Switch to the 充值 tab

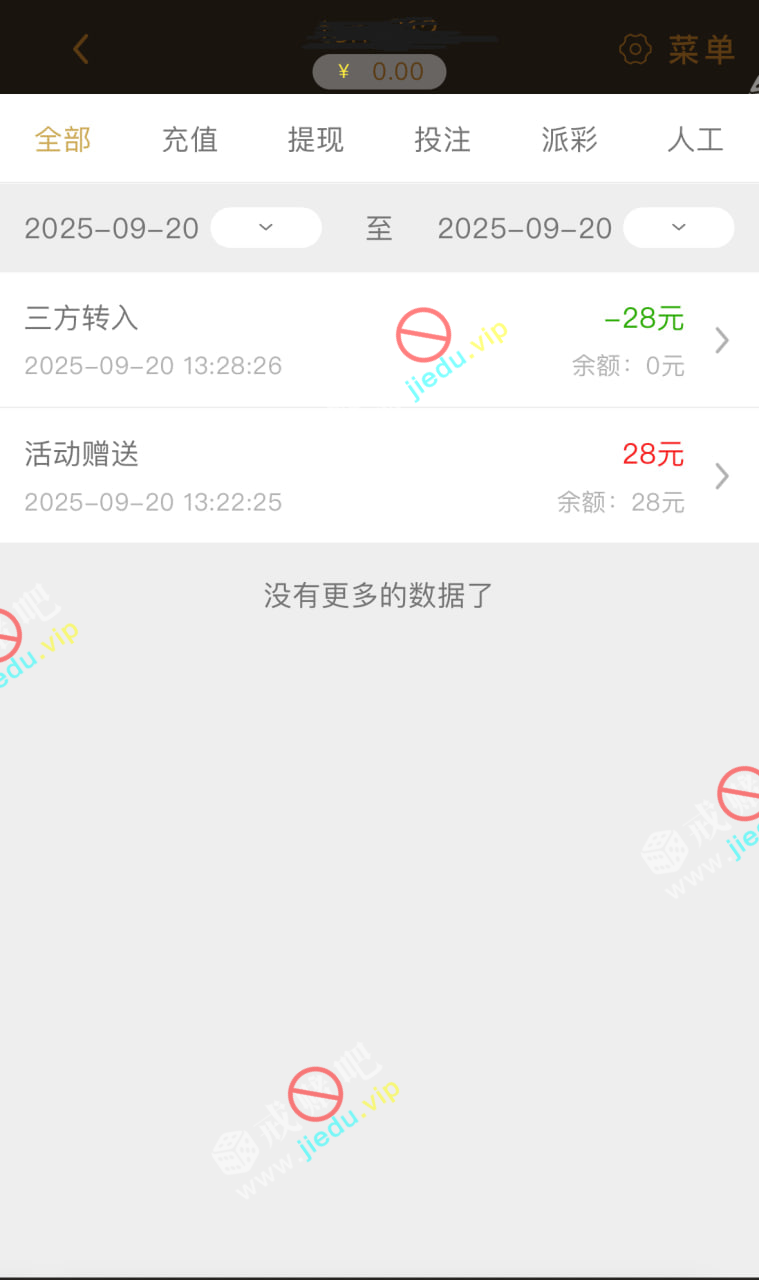coord(190,139)
